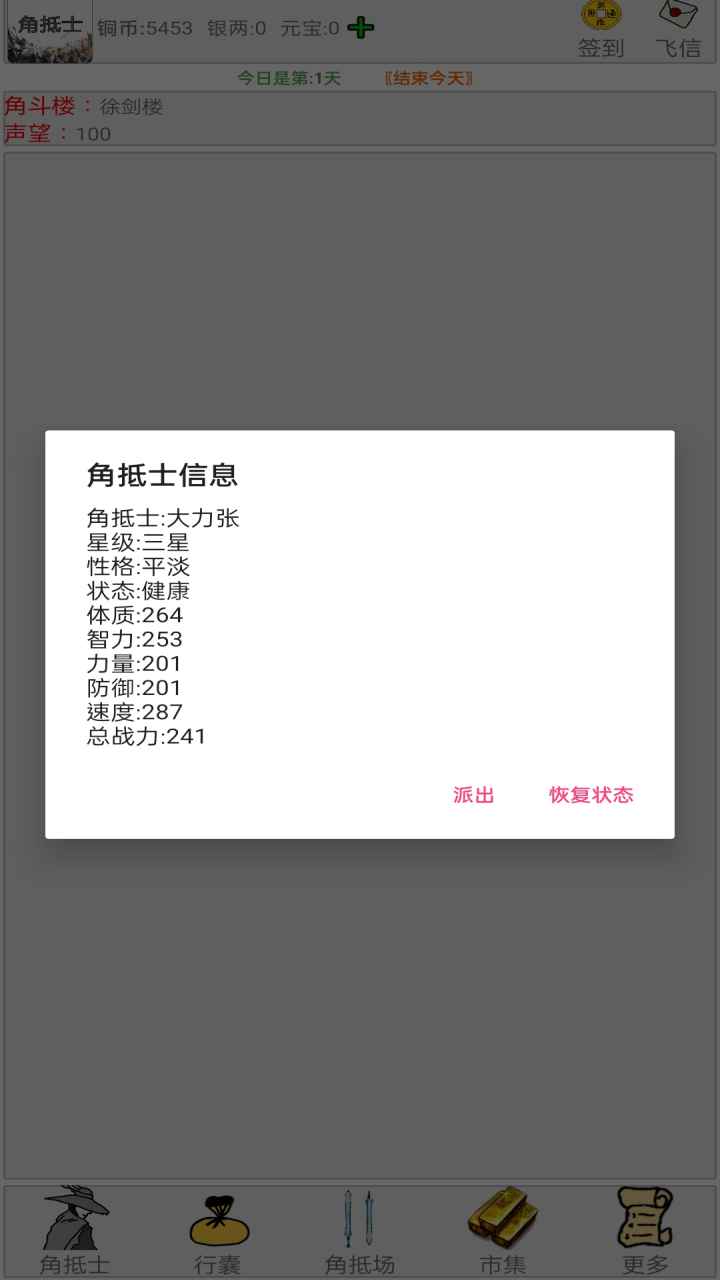720x1280 pixels.
Task: Switch to the 市集 market tab
Action: coord(503,1232)
